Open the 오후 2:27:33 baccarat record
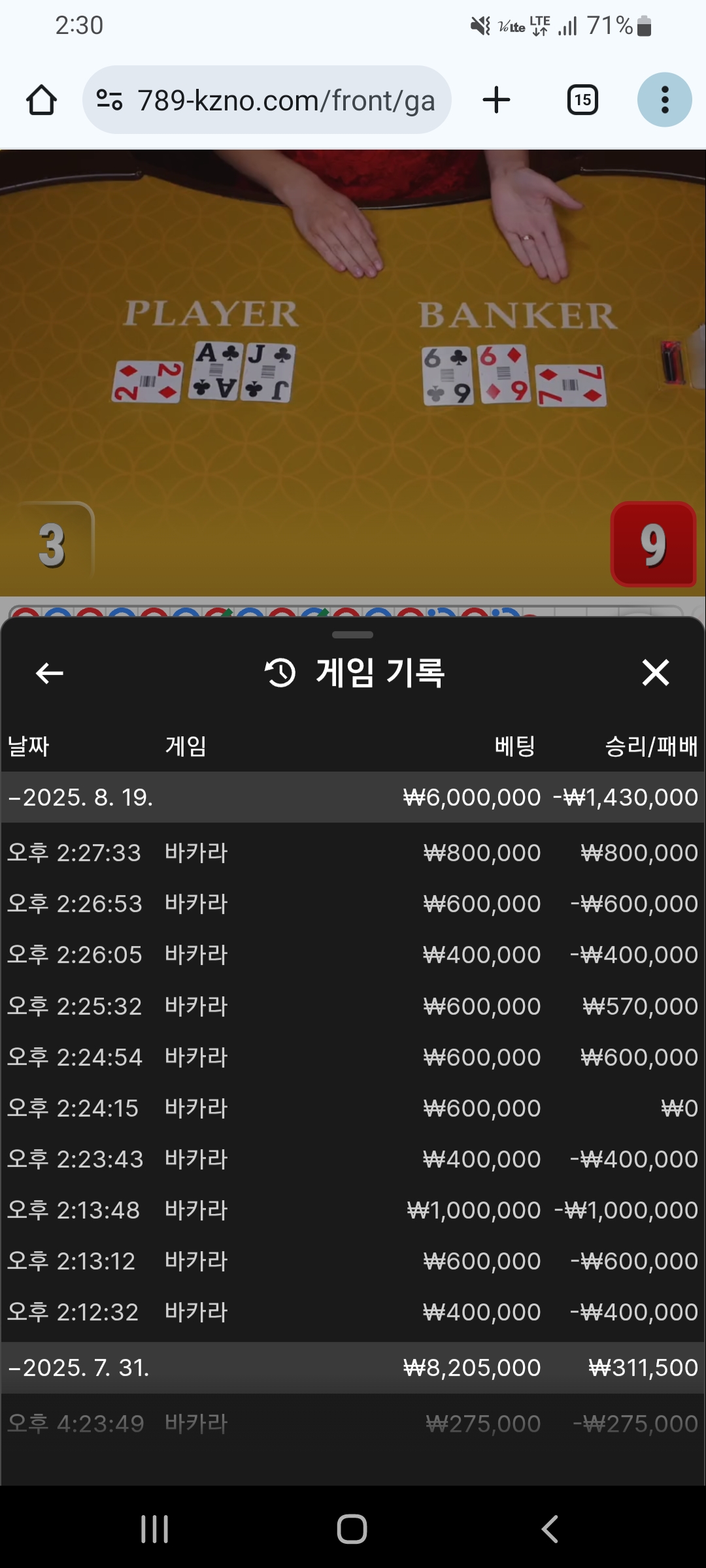Viewport: 706px width, 1568px height. pyautogui.click(x=353, y=853)
